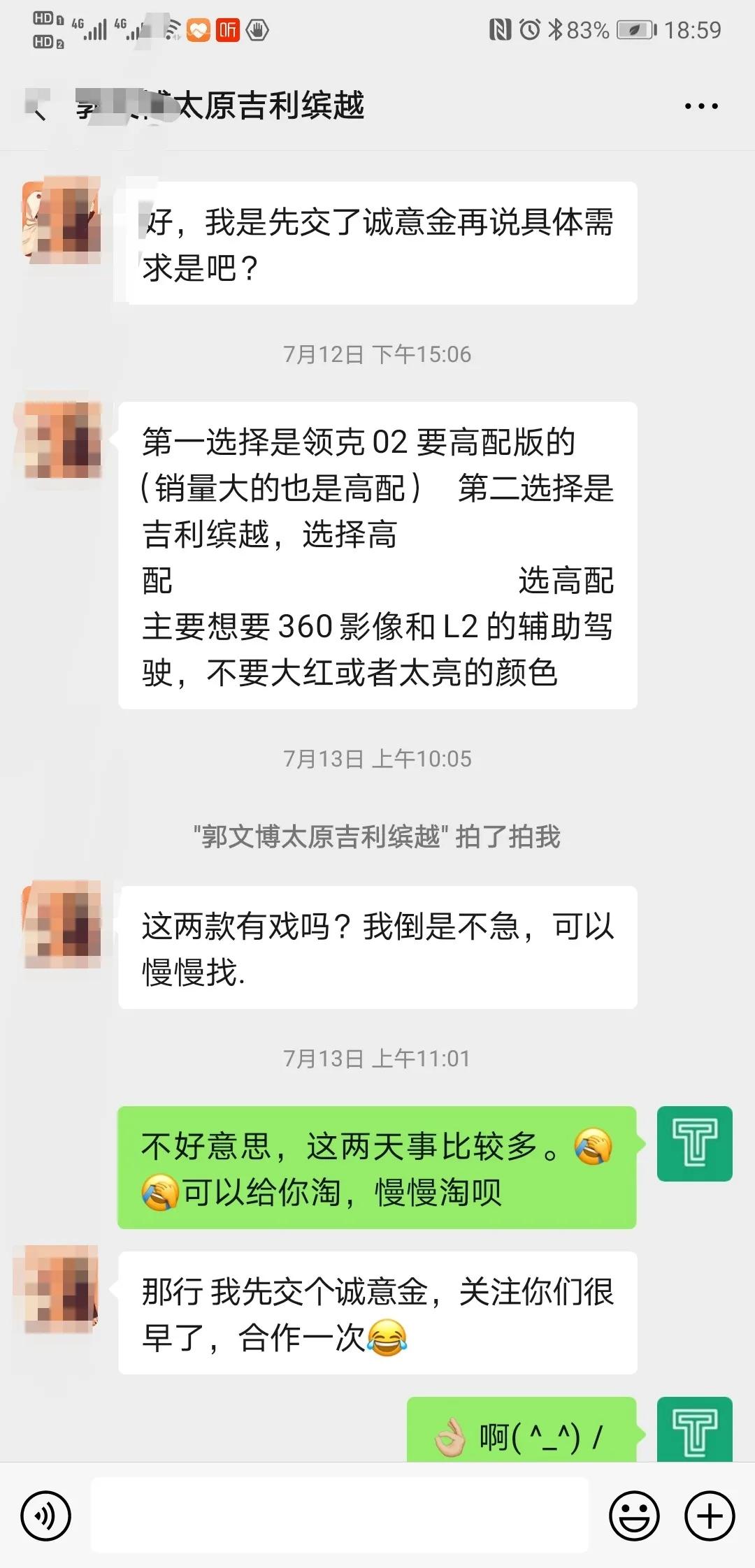Tap the do-not-disturb hand icon in status bar
Screen dimensions: 755x1568
pyautogui.click(x=257, y=29)
